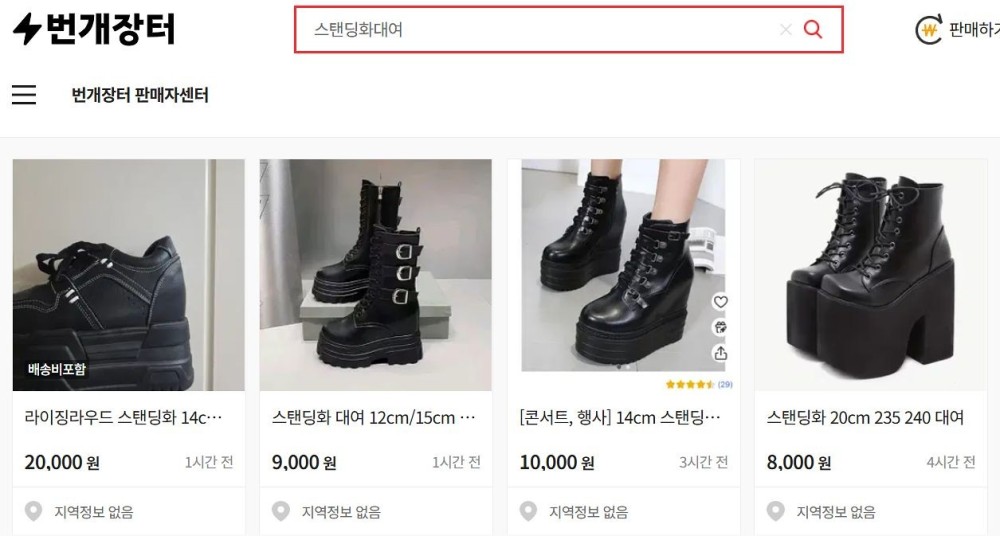The height and width of the screenshot is (536, 1000).
Task: Tap the red magnifier search icon
Action: click(813, 30)
